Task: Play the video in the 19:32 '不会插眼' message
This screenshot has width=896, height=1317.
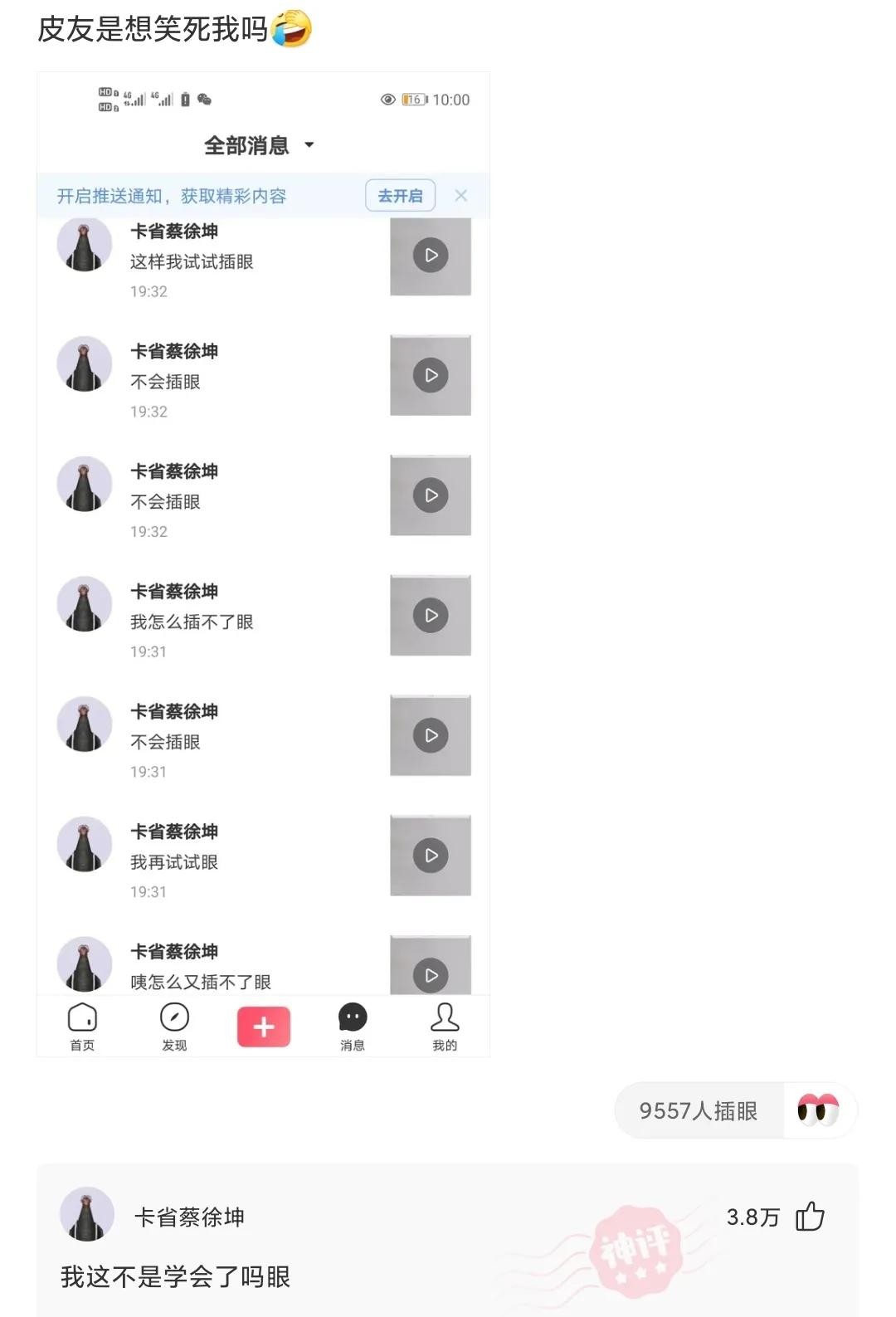Action: tap(429, 375)
